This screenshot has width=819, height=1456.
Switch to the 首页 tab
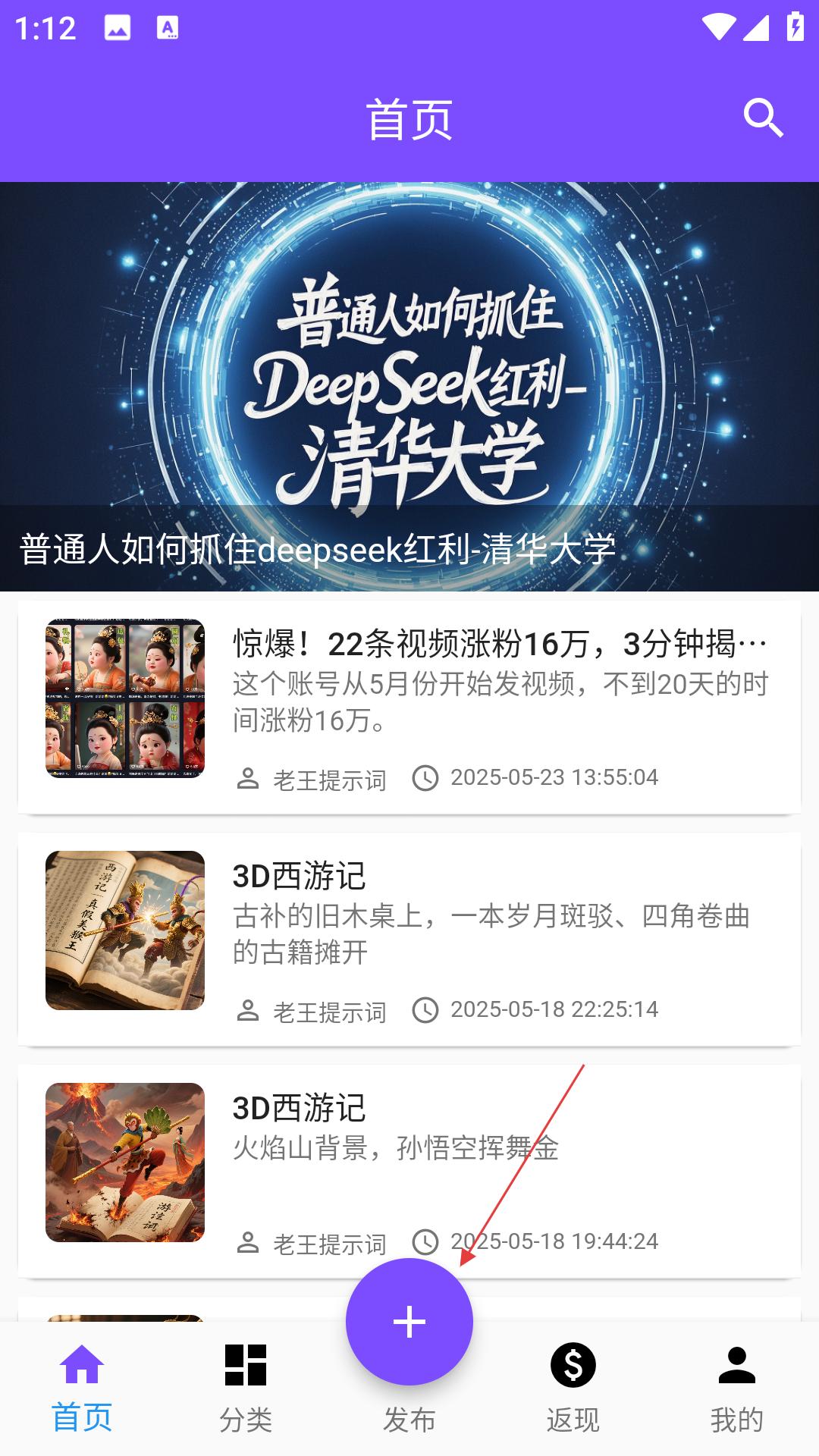point(82,1388)
